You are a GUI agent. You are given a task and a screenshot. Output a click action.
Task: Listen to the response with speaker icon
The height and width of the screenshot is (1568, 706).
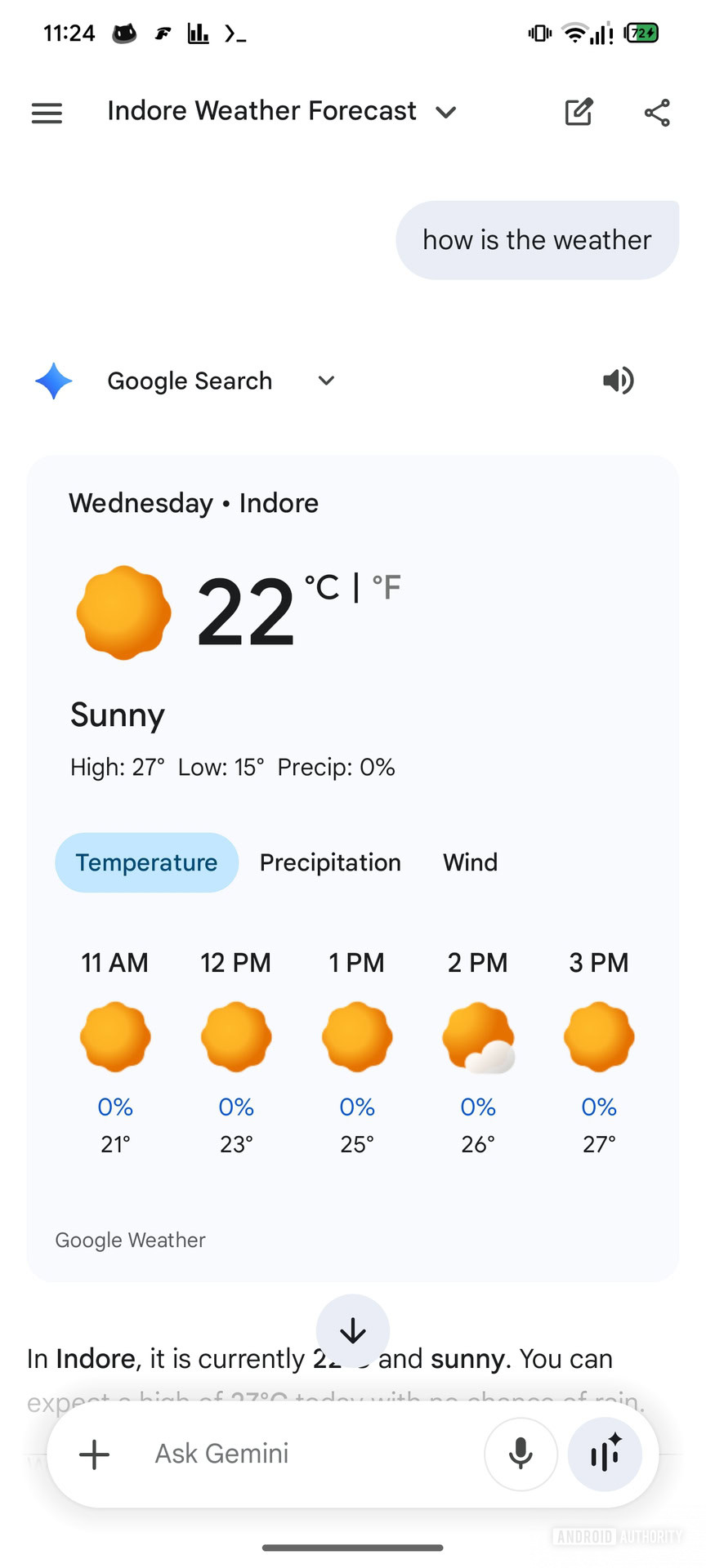619,381
